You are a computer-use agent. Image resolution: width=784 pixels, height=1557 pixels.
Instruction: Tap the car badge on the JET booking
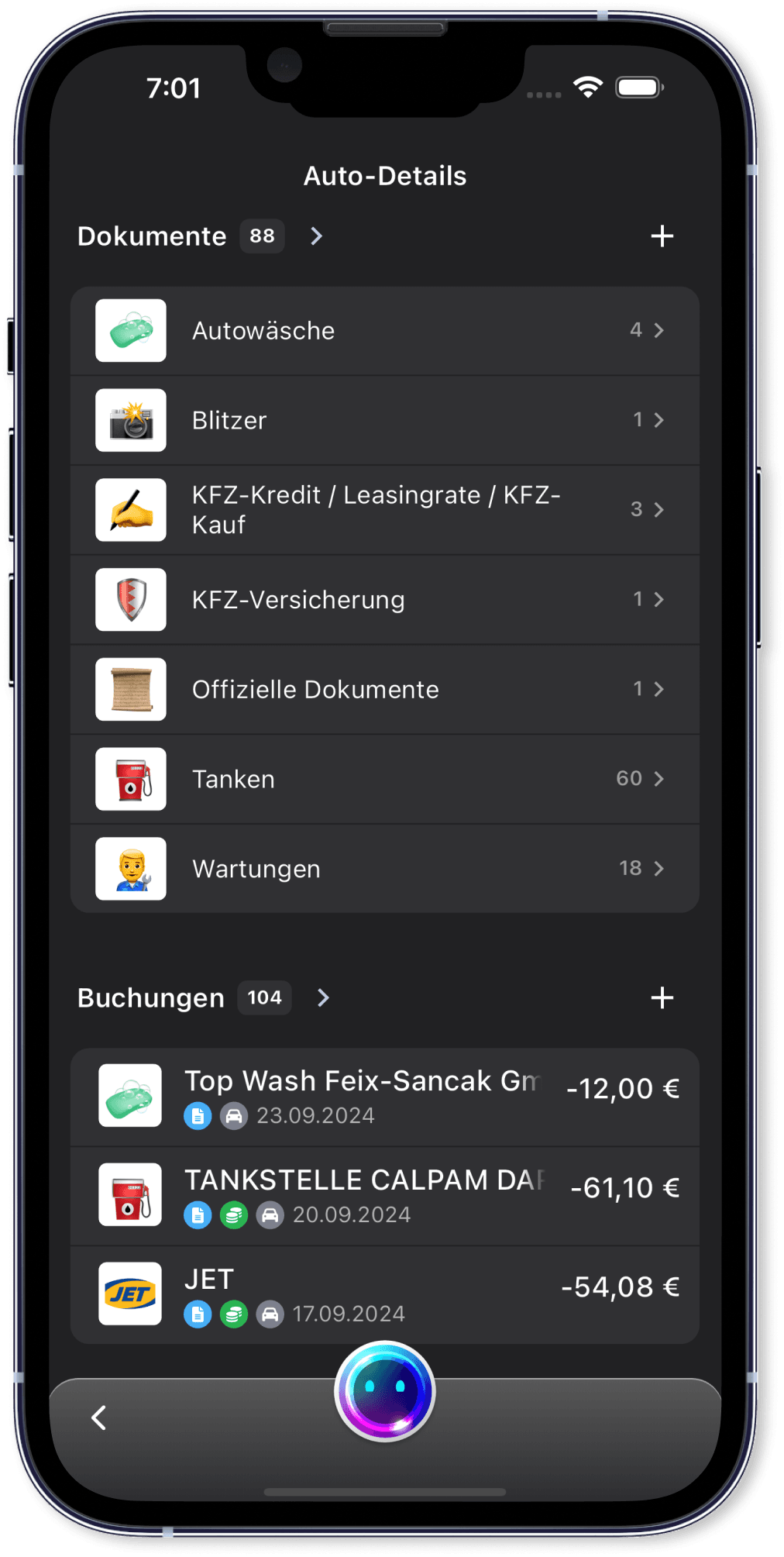[271, 1314]
